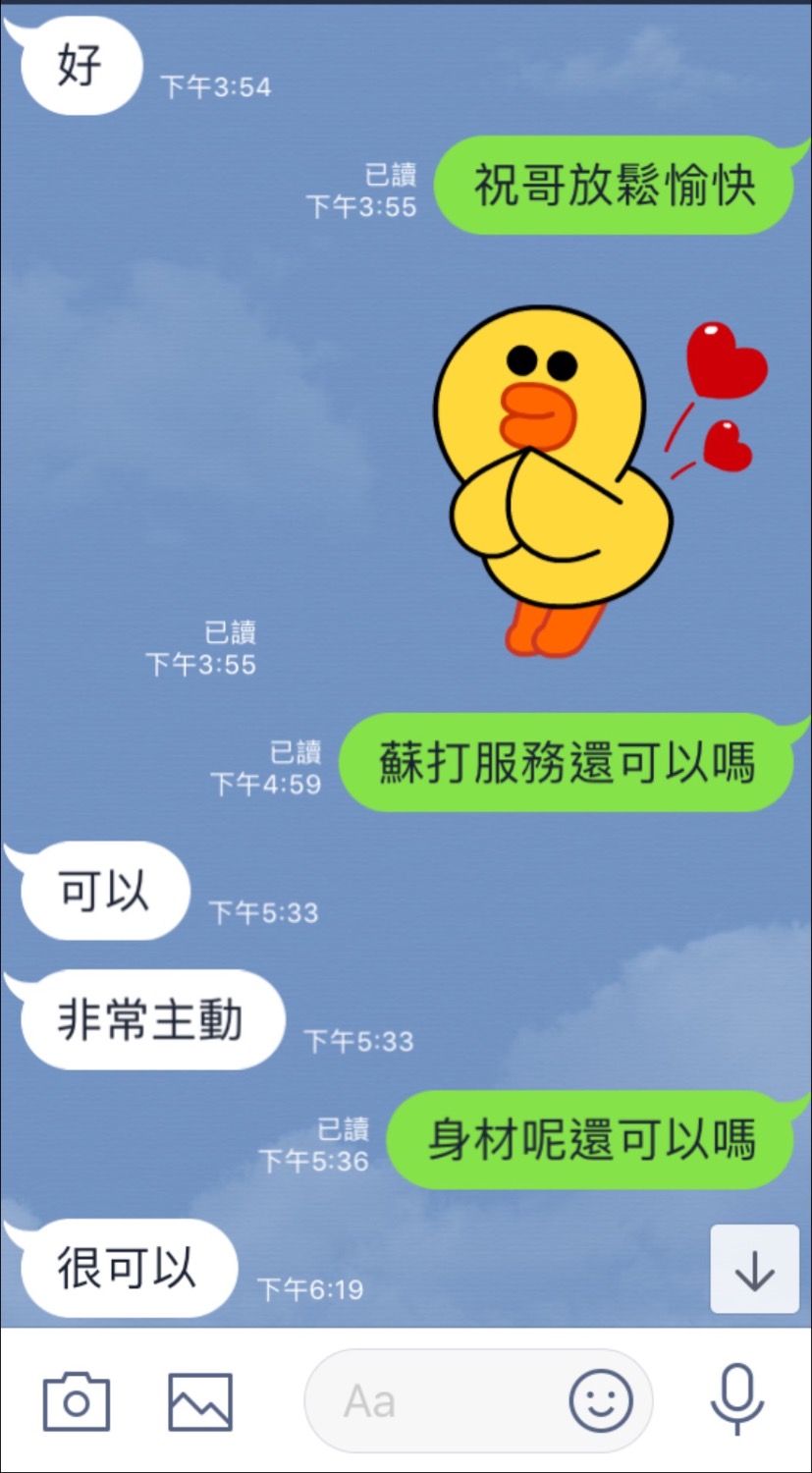812x1473 pixels.
Task: Tap the Aa message input field
Action: pyautogui.click(x=432, y=1401)
